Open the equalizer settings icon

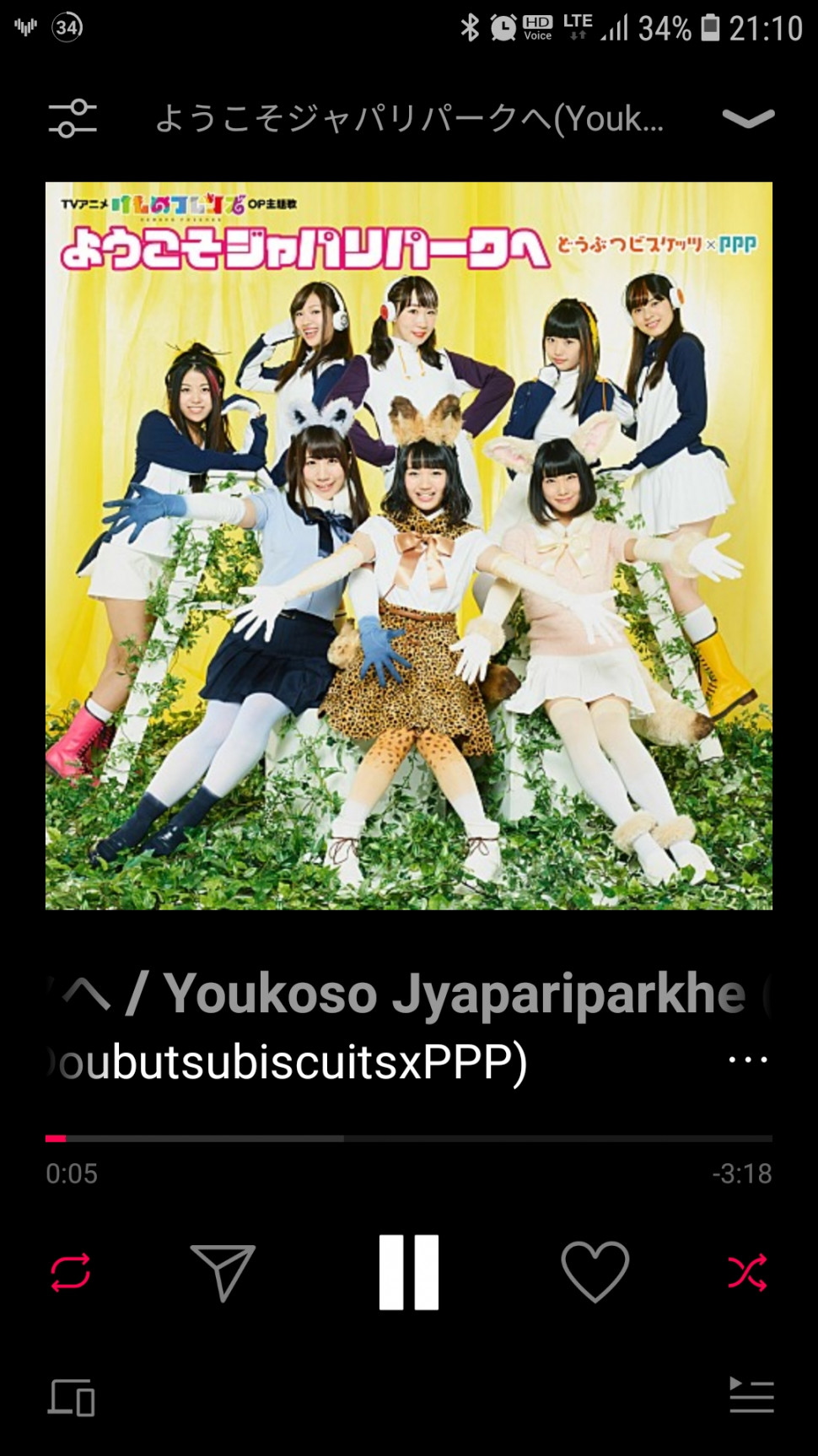click(x=73, y=118)
